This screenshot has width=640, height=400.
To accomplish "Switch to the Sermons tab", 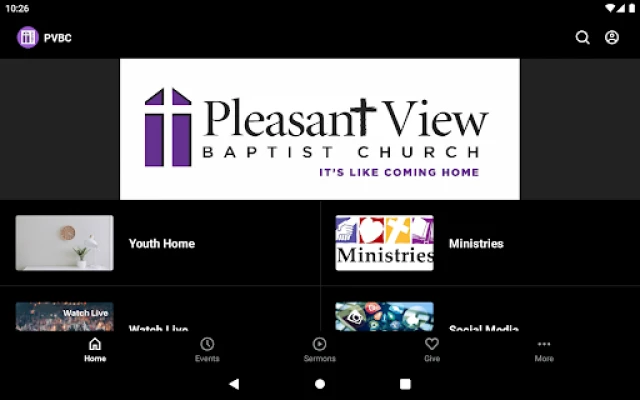I will [320, 349].
